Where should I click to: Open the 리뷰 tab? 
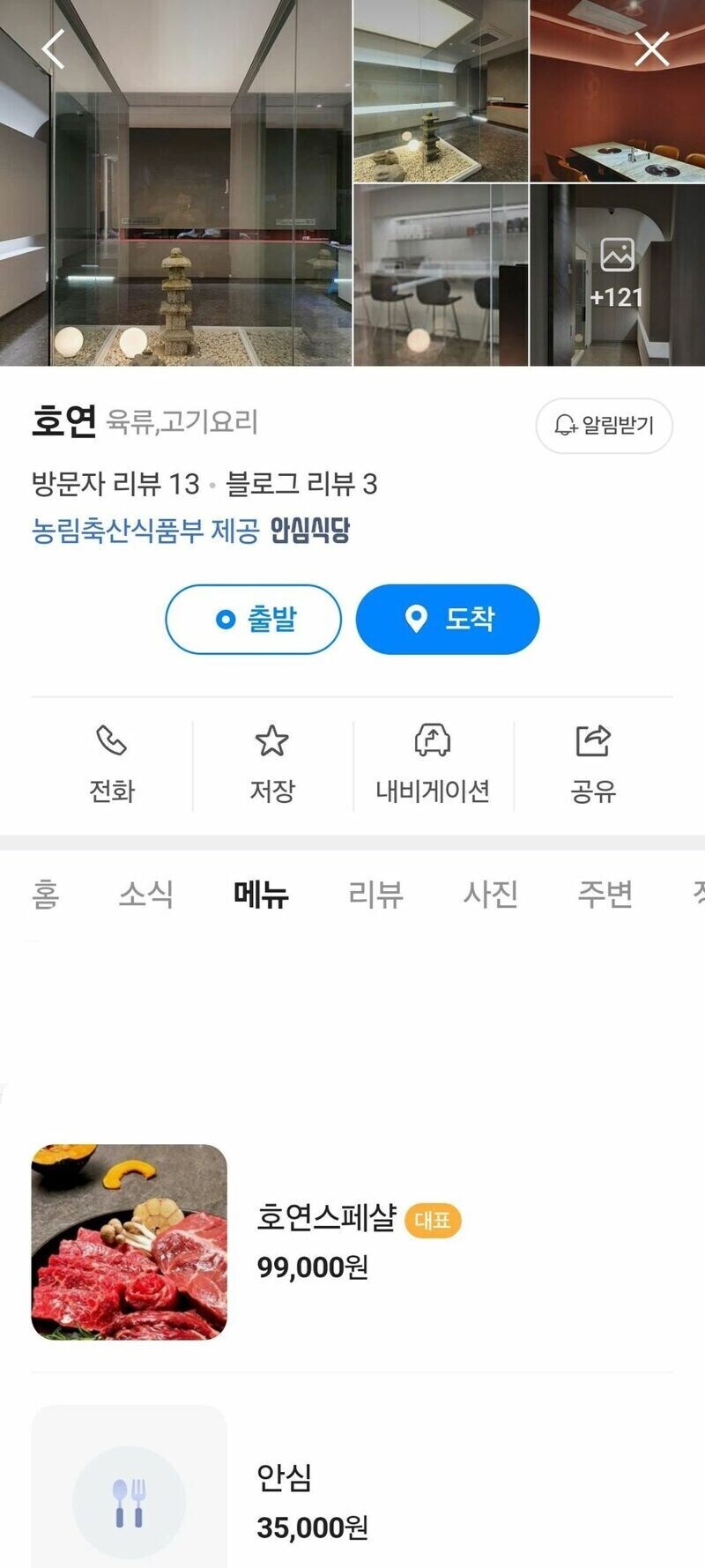pos(375,895)
